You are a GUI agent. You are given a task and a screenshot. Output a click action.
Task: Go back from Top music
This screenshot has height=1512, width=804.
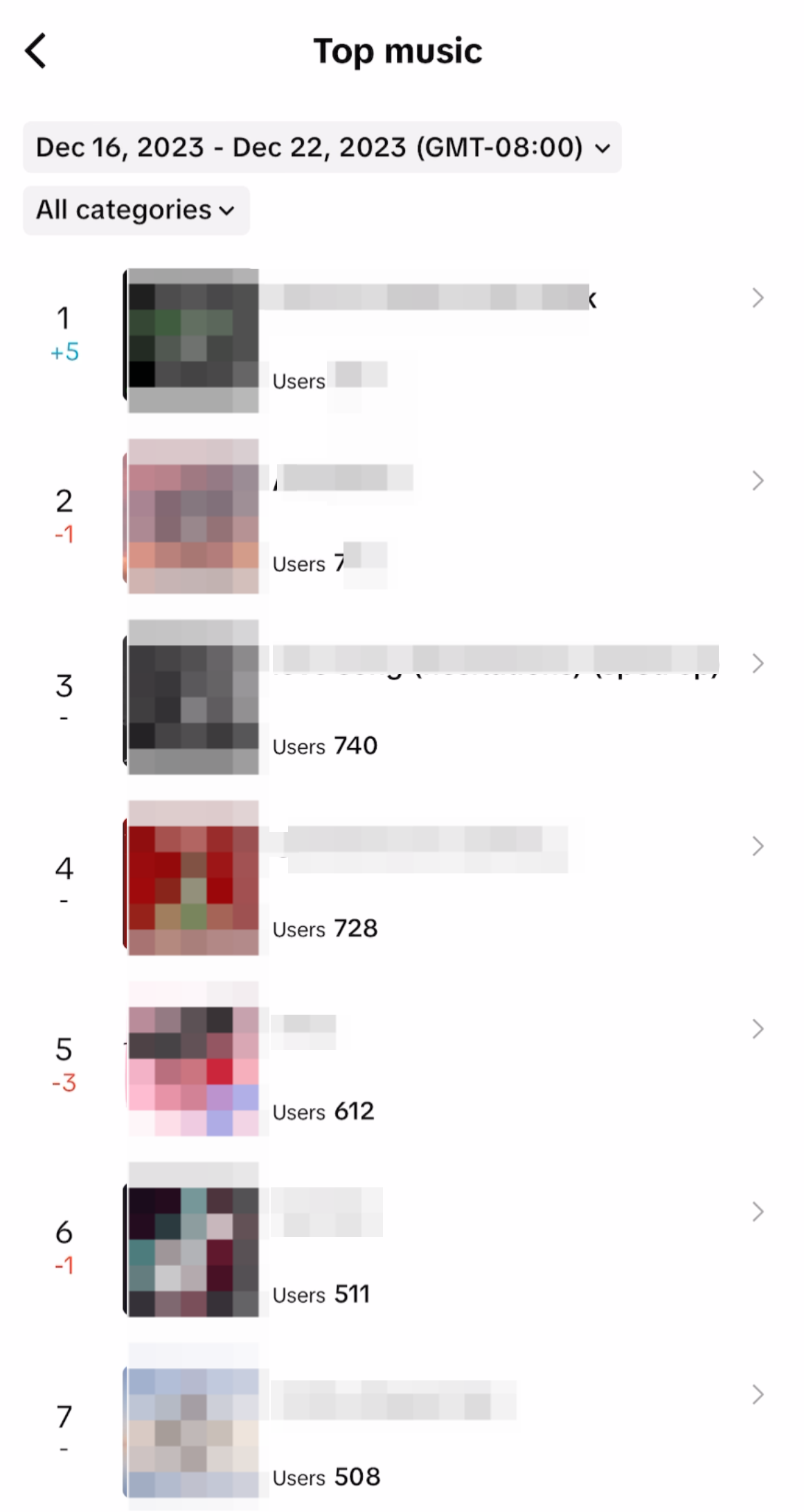click(x=36, y=51)
